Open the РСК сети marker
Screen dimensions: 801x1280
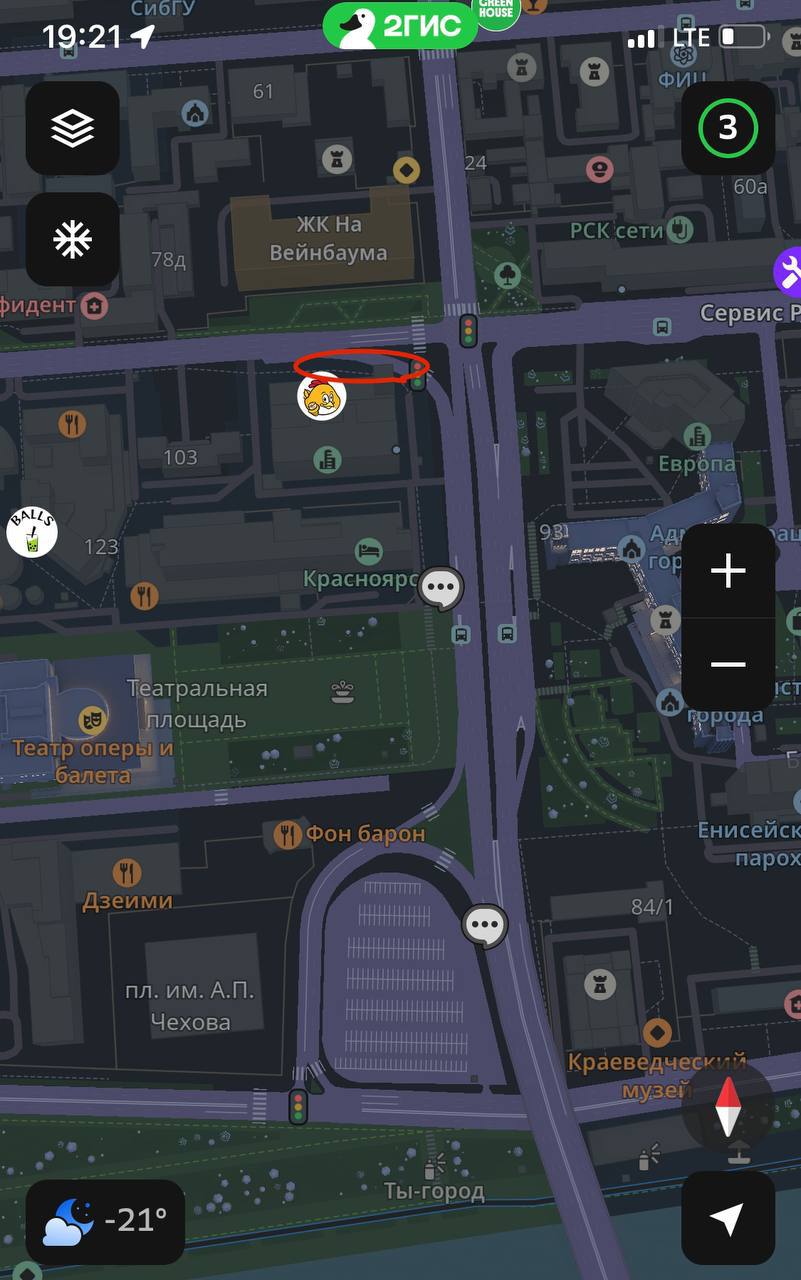point(680,230)
